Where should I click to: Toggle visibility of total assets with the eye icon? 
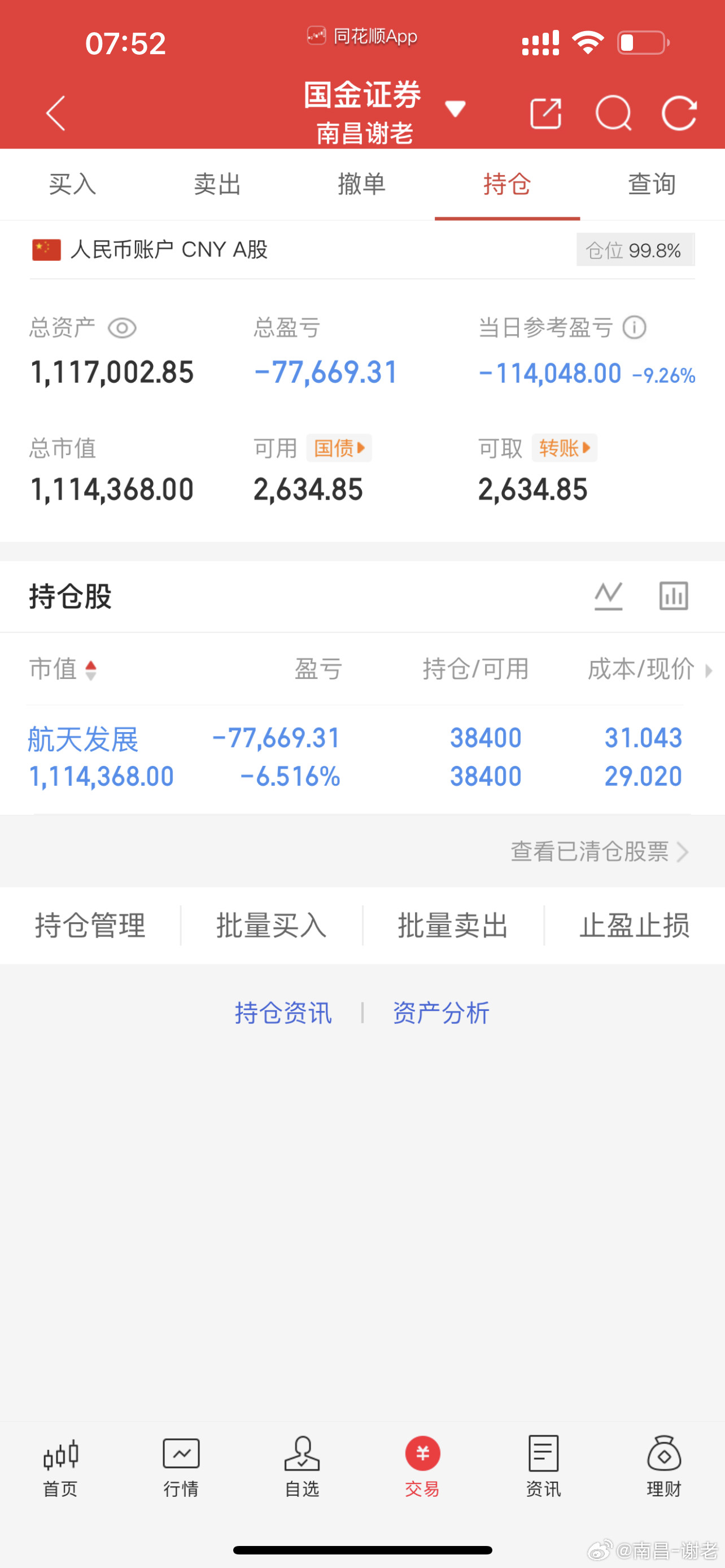(x=124, y=327)
